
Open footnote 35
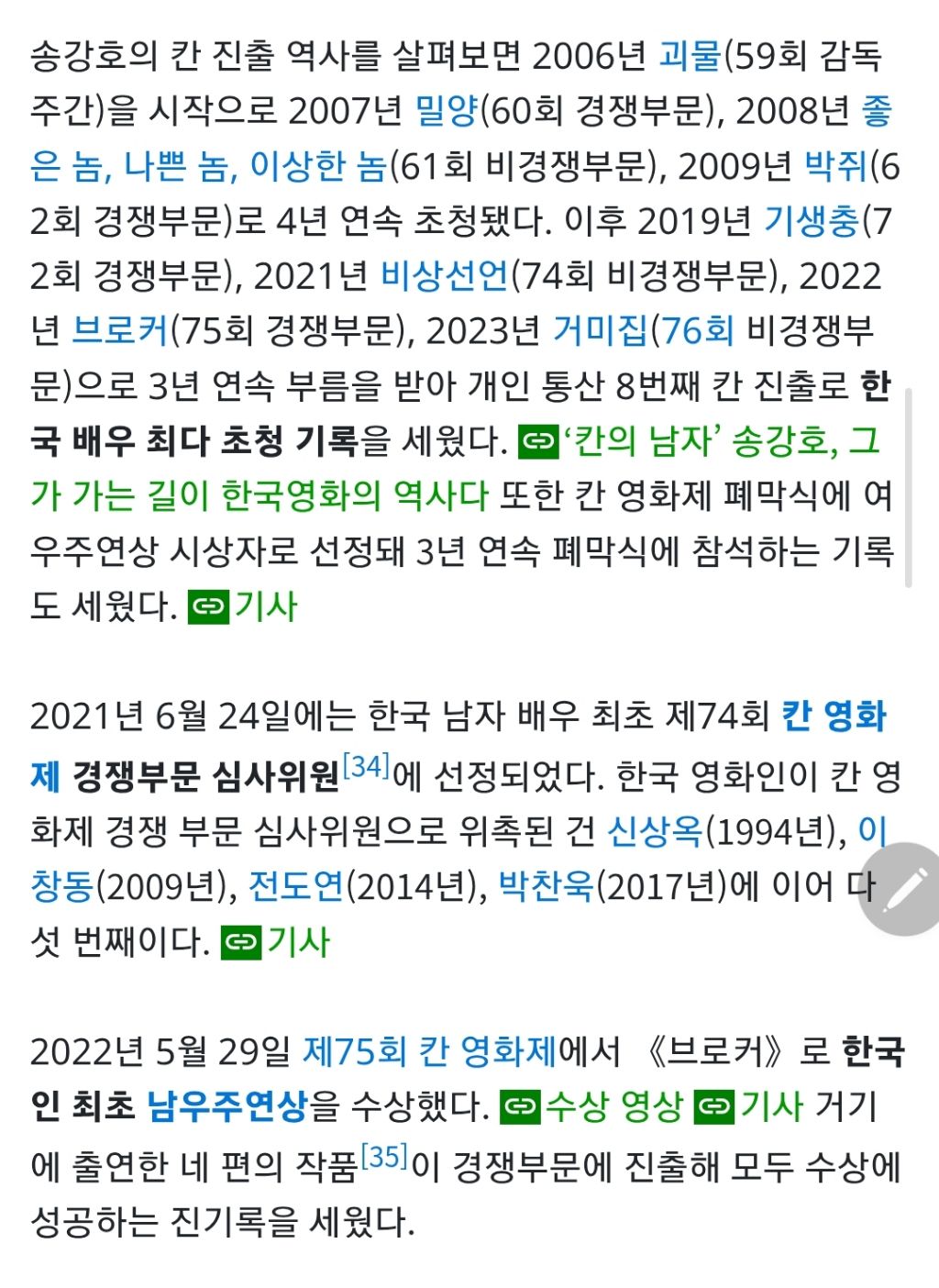pos(383,1156)
